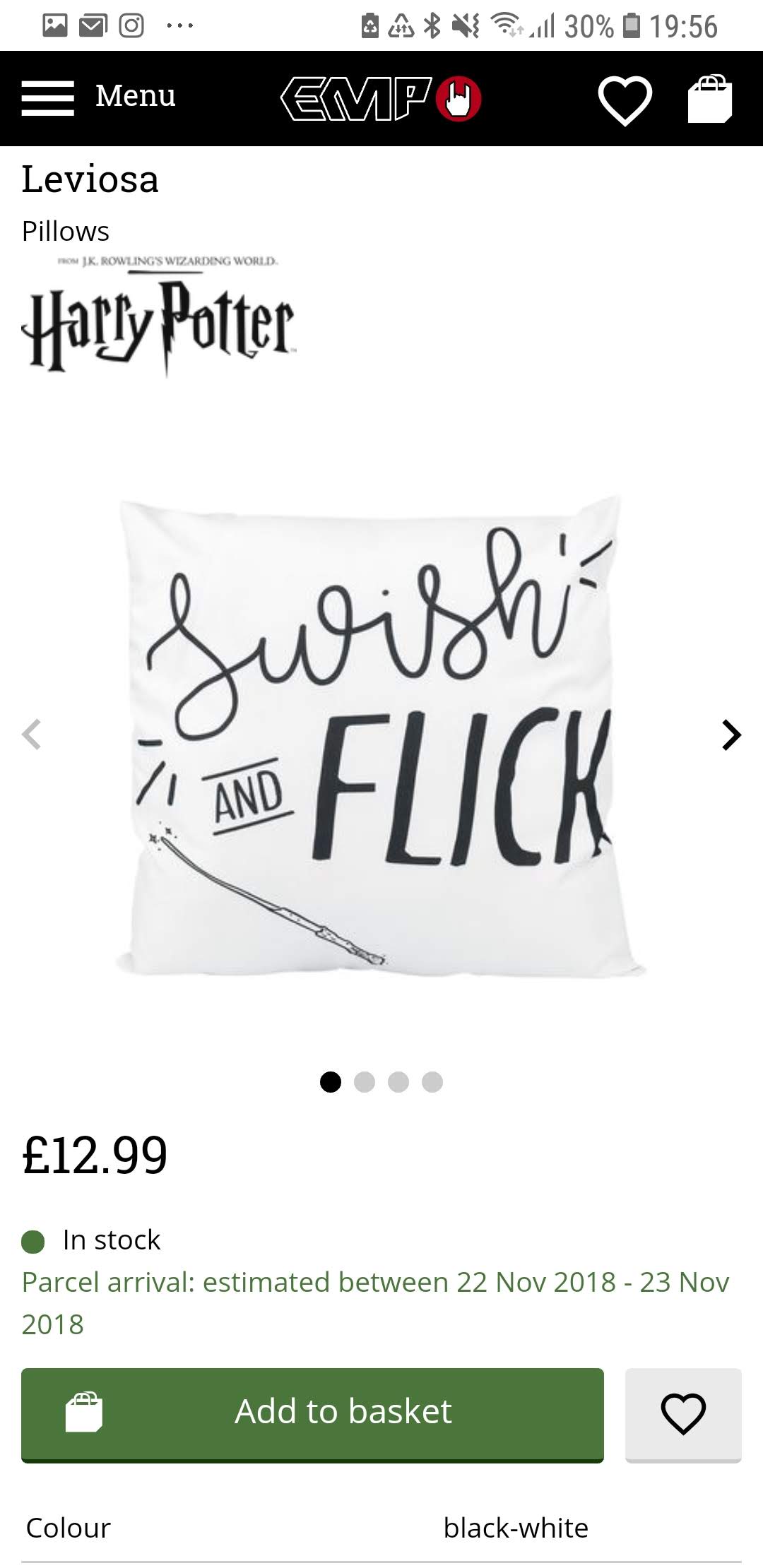Screen dimensions: 763x1568
Task: Enlarge the Swish and Flick pillow image
Action: point(380,737)
